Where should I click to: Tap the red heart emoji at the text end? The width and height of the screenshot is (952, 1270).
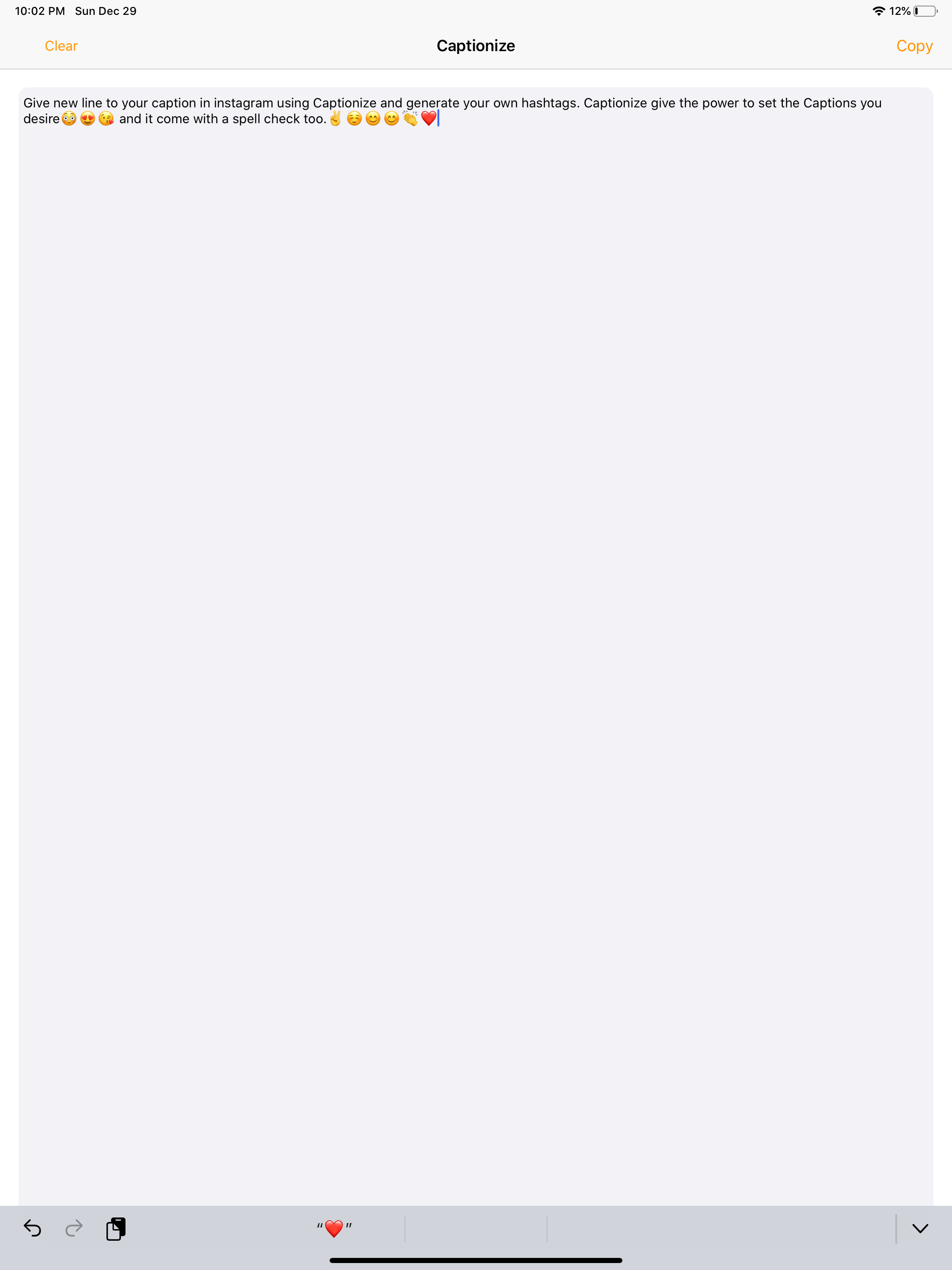click(x=428, y=118)
